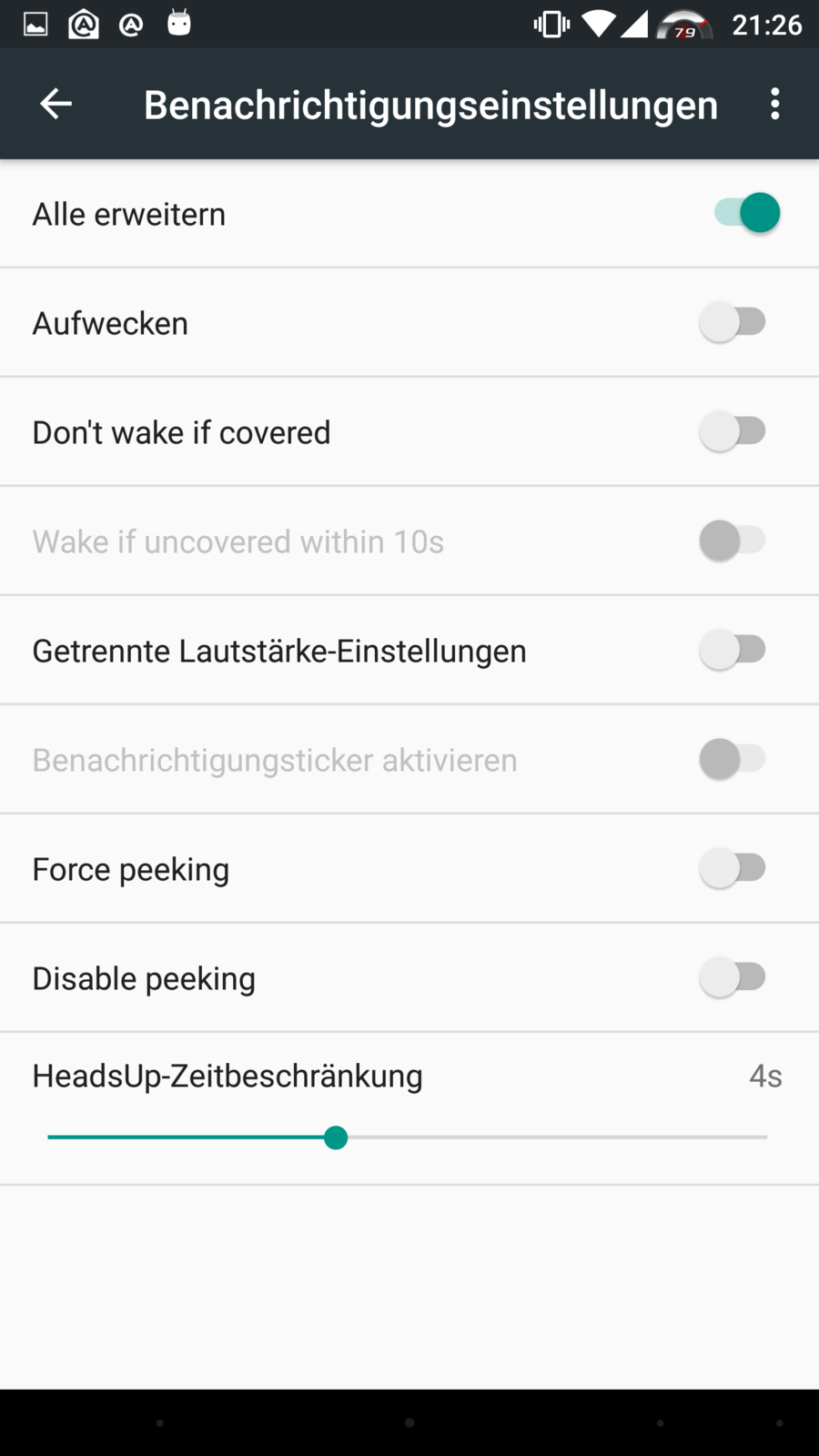Turn off the Alle erweitern switch
819x1456 pixels.
point(746,214)
